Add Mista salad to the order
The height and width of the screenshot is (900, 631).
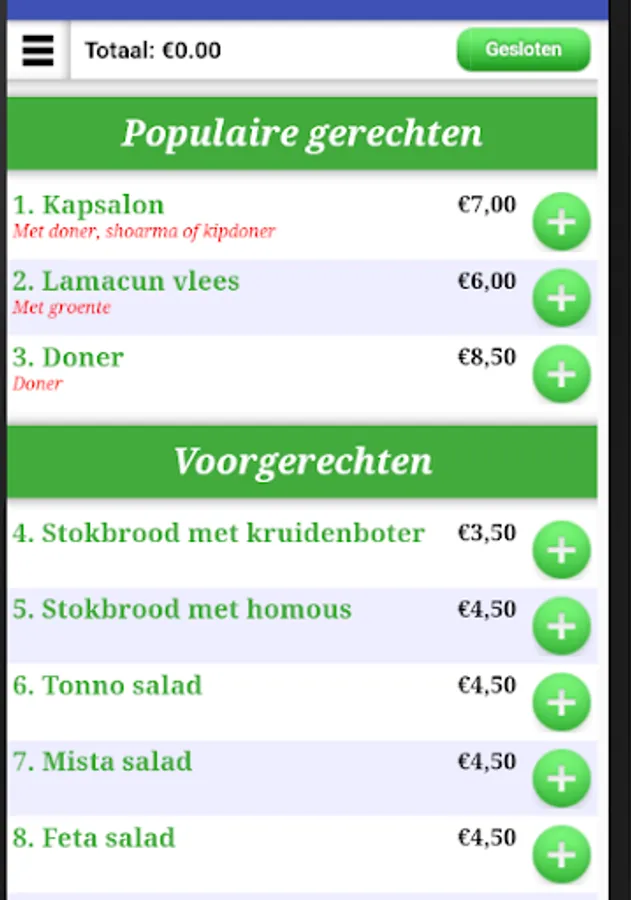coord(561,777)
